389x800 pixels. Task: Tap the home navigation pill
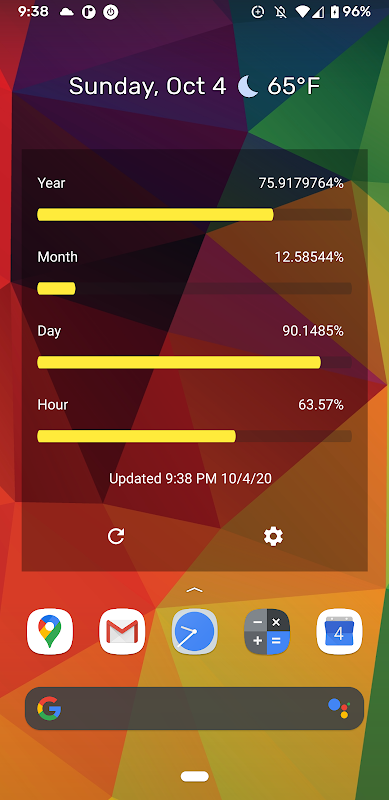coord(194,777)
